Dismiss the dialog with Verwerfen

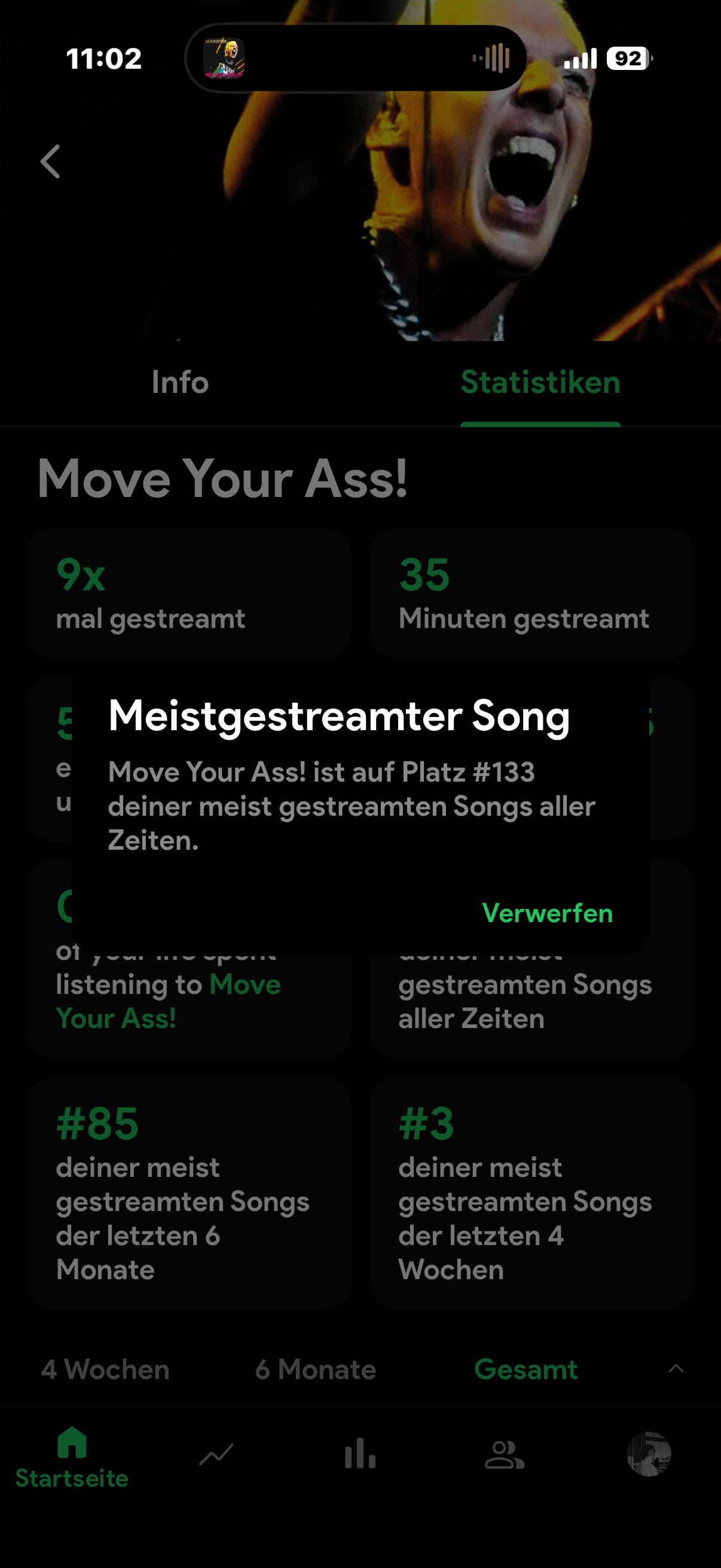point(547,913)
